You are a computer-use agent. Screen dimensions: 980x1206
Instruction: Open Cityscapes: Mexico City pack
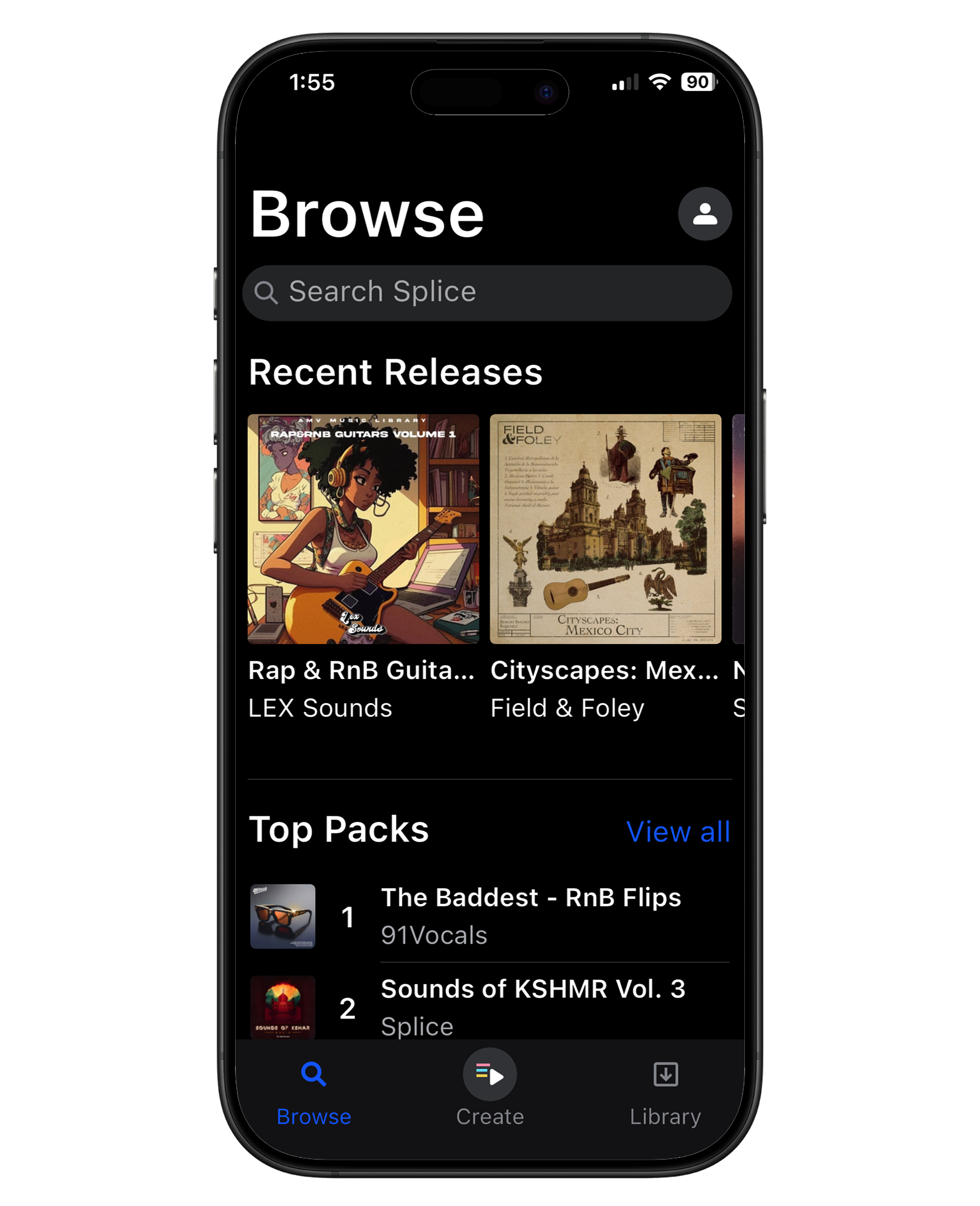coord(605,529)
